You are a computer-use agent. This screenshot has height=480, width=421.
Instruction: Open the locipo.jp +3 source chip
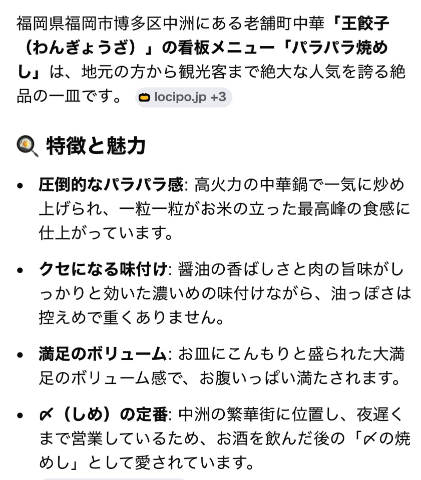[183, 97]
